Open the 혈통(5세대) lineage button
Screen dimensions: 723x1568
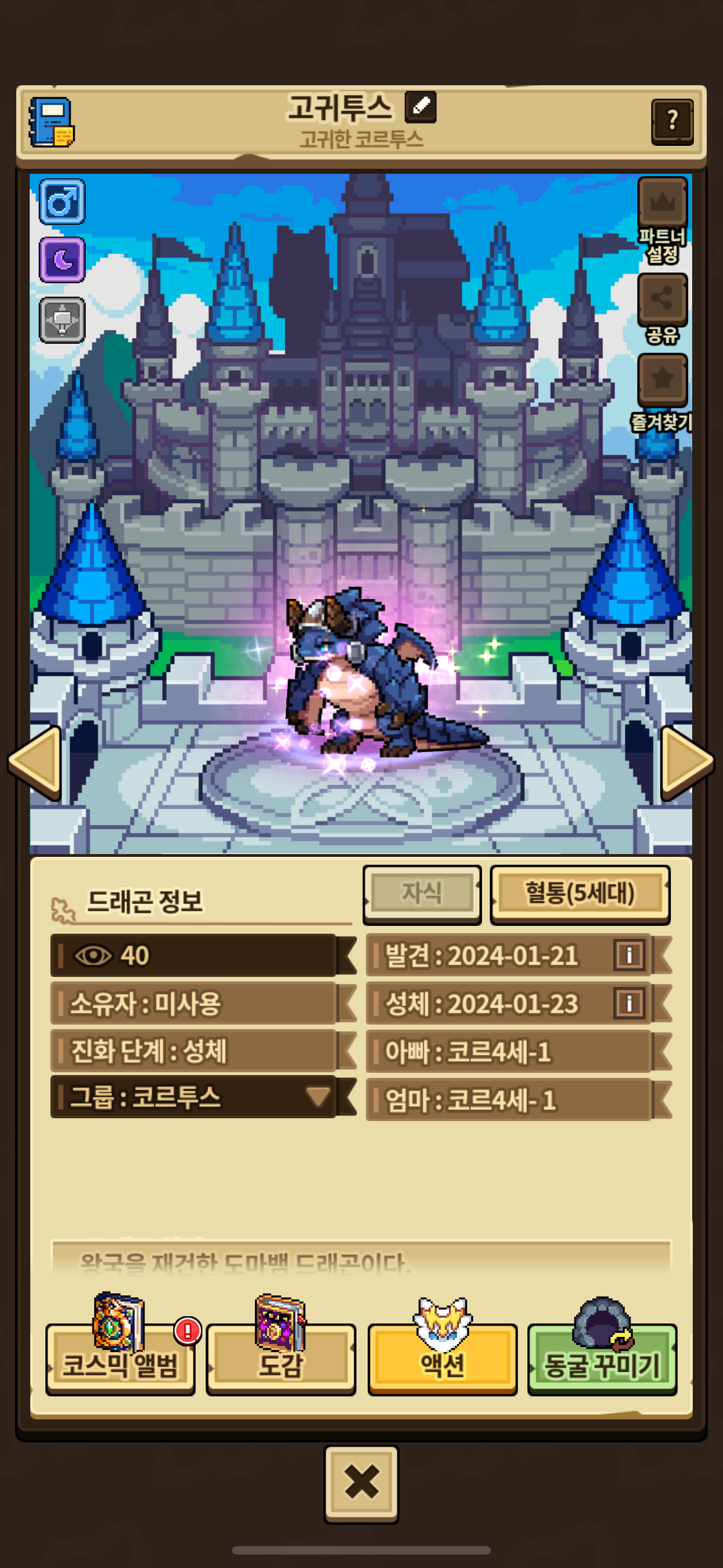point(580,893)
